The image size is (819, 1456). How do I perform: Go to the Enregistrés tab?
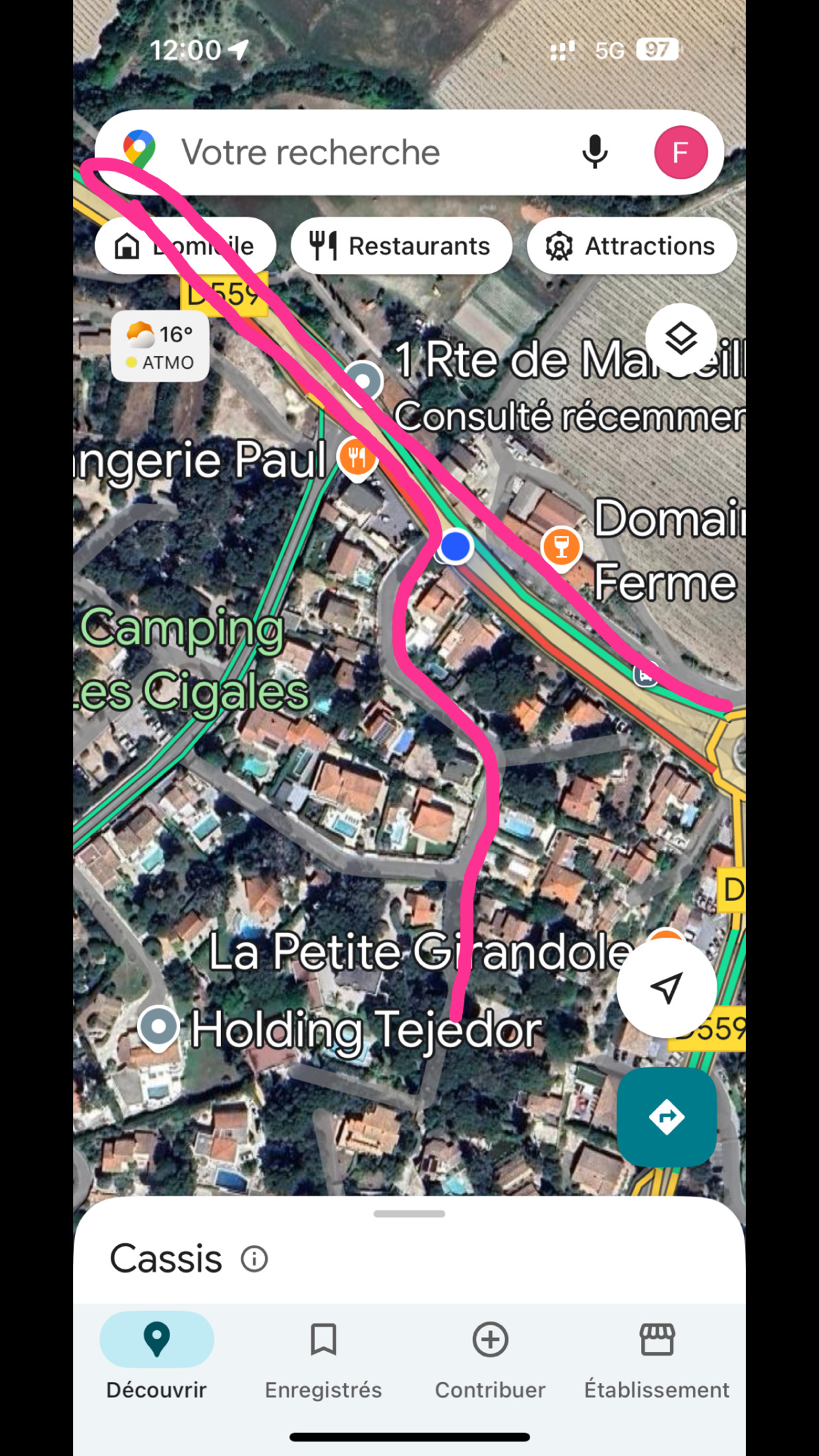tap(323, 1357)
